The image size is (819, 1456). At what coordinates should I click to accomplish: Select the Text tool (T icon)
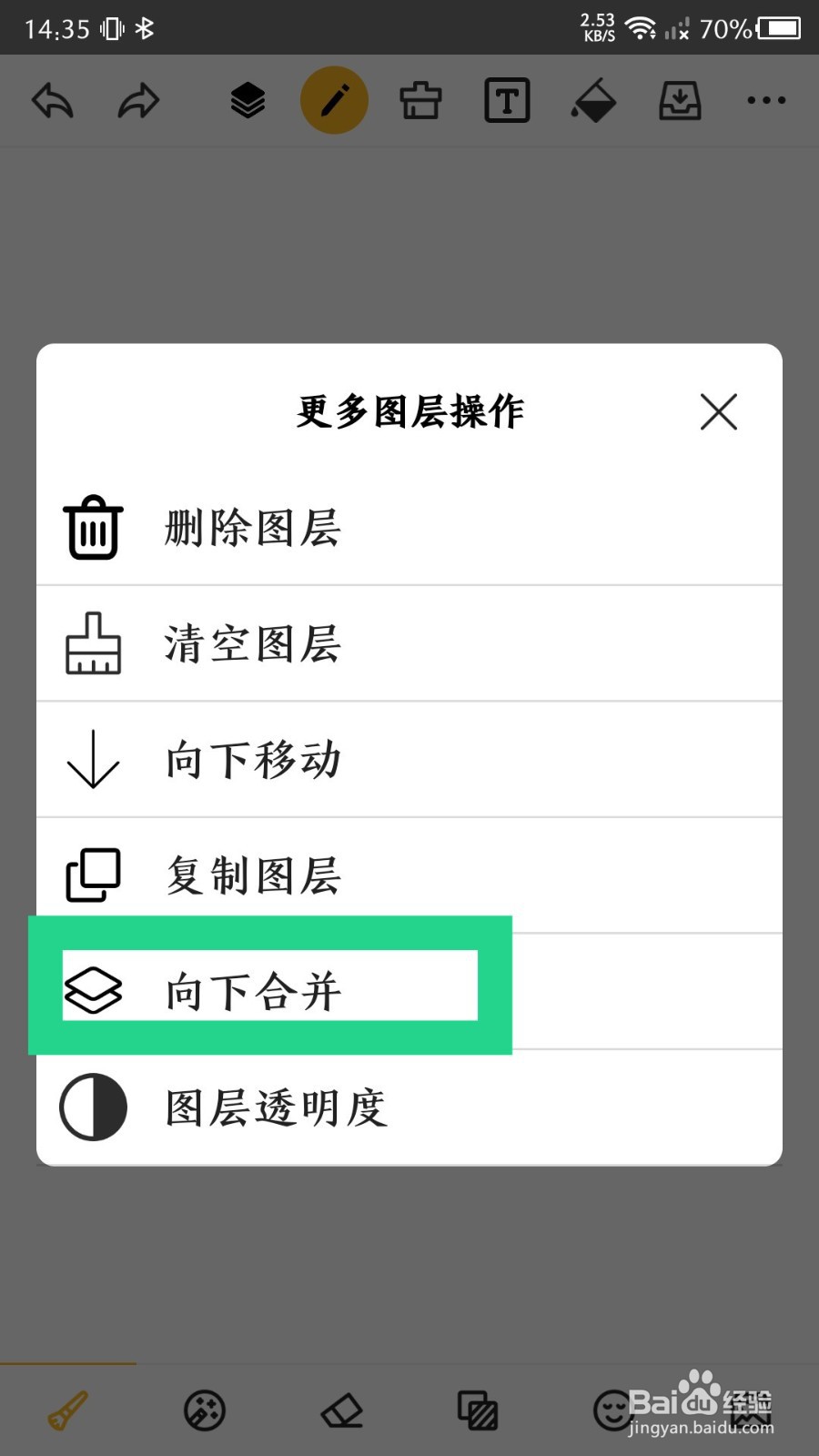507,100
